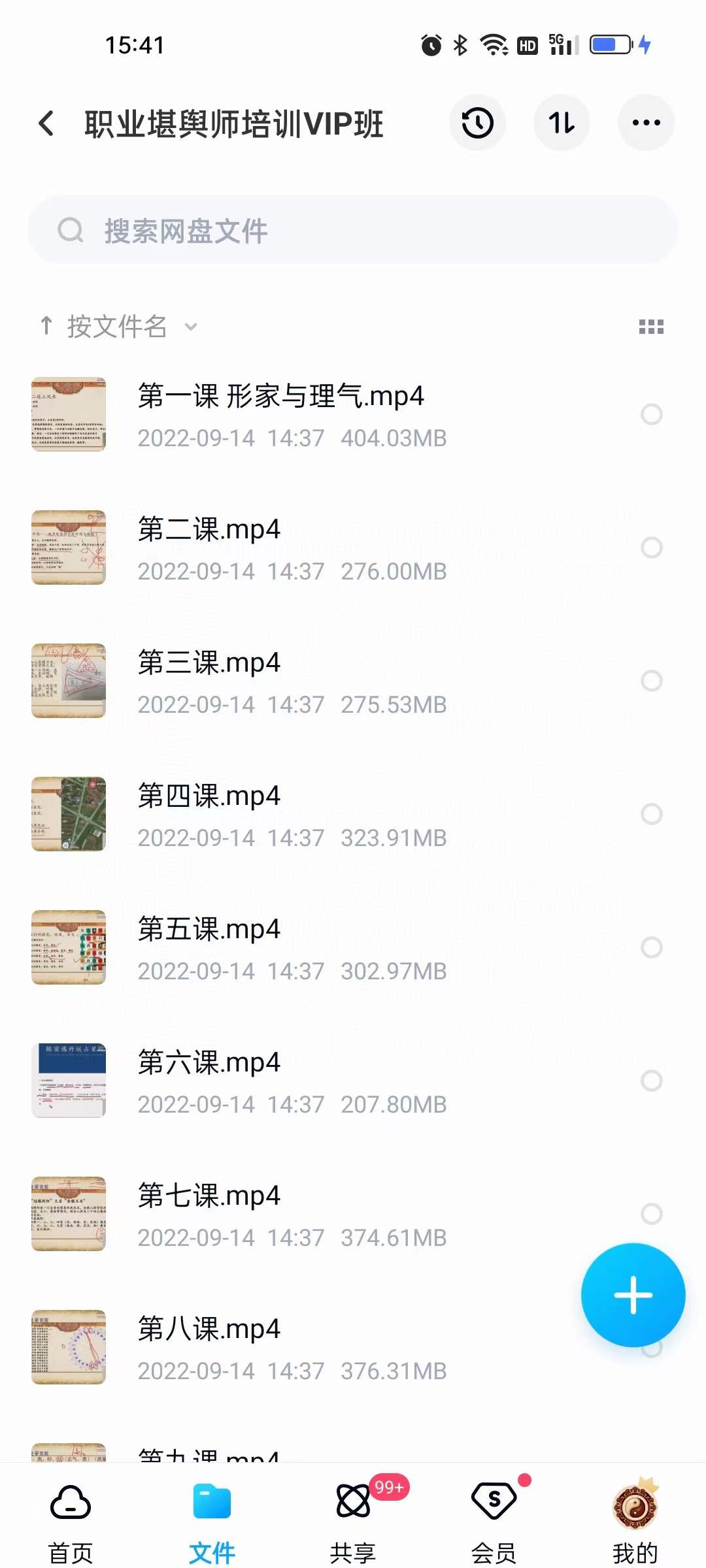The image size is (706, 1568).
Task: Go back from 职业堪舆师培训VIP班 folder
Action: (x=46, y=123)
